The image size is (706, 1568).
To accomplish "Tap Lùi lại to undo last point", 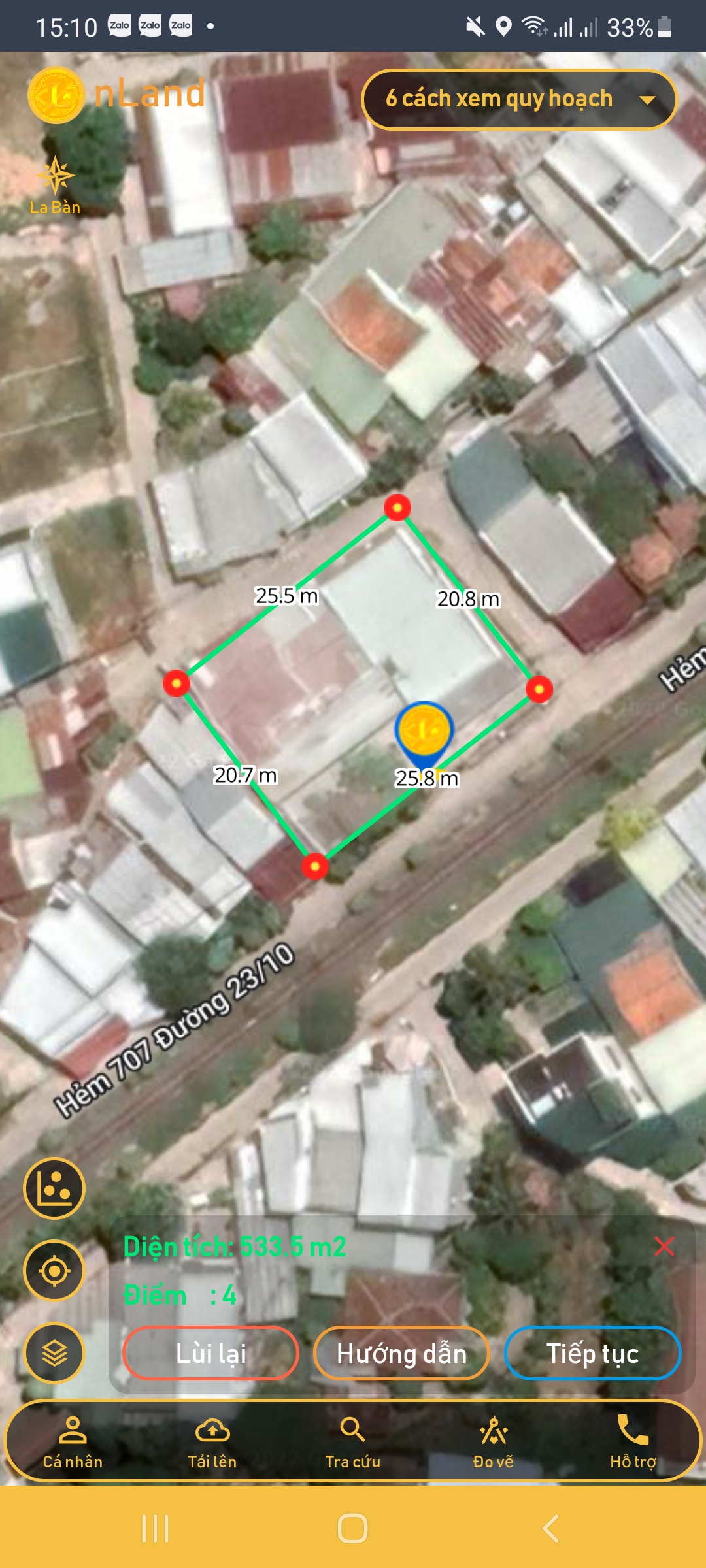I will (210, 1353).
